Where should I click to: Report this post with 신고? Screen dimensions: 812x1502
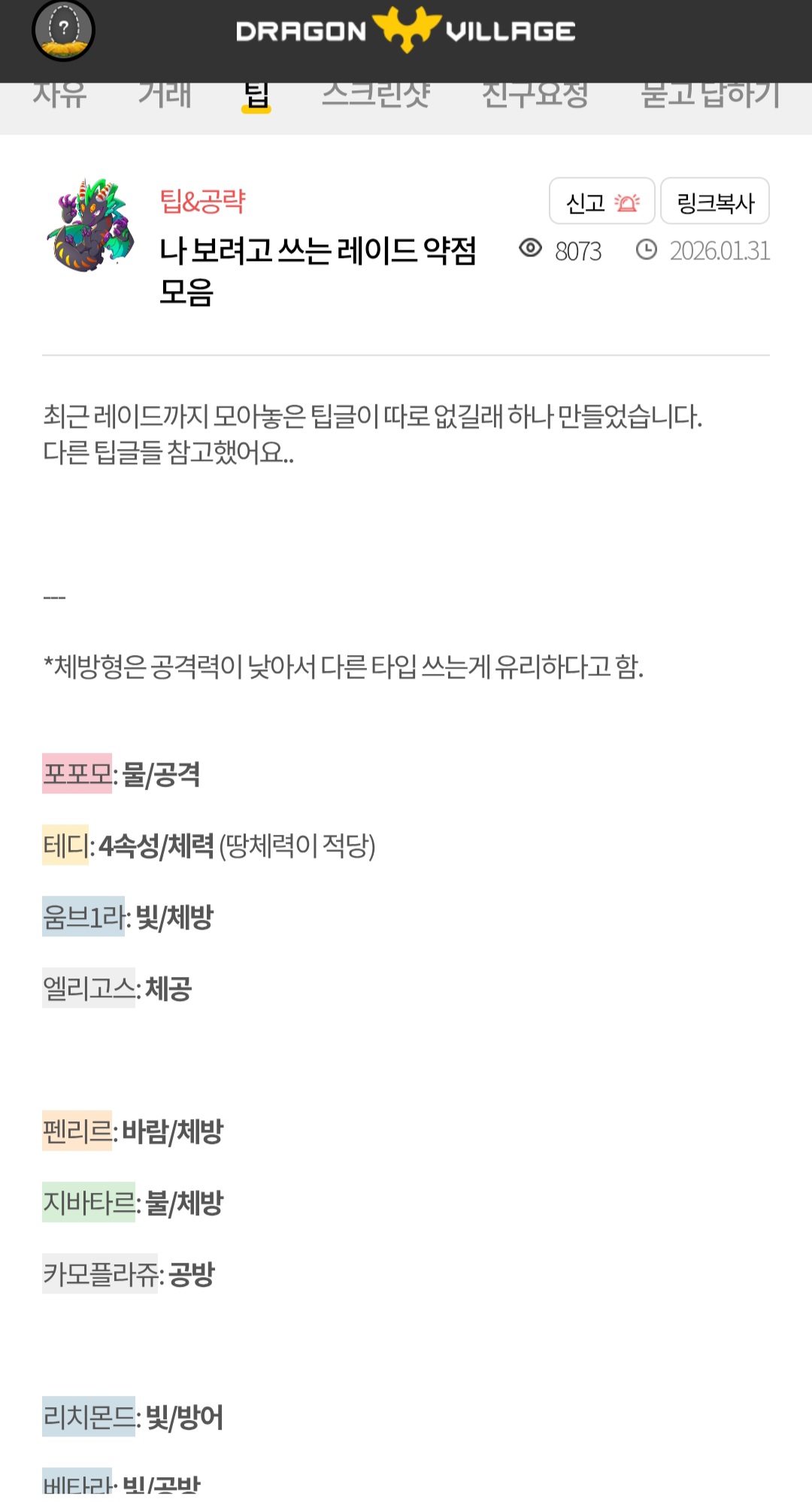pos(601,202)
